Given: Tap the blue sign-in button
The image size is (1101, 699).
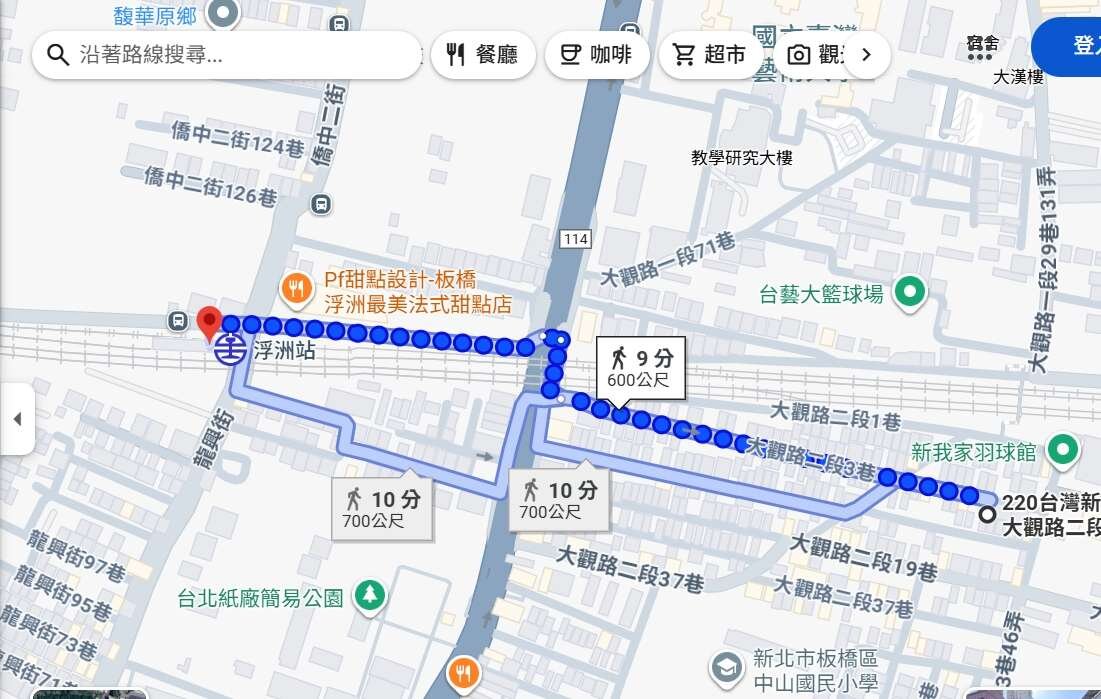Looking at the screenshot, I should tap(1070, 46).
